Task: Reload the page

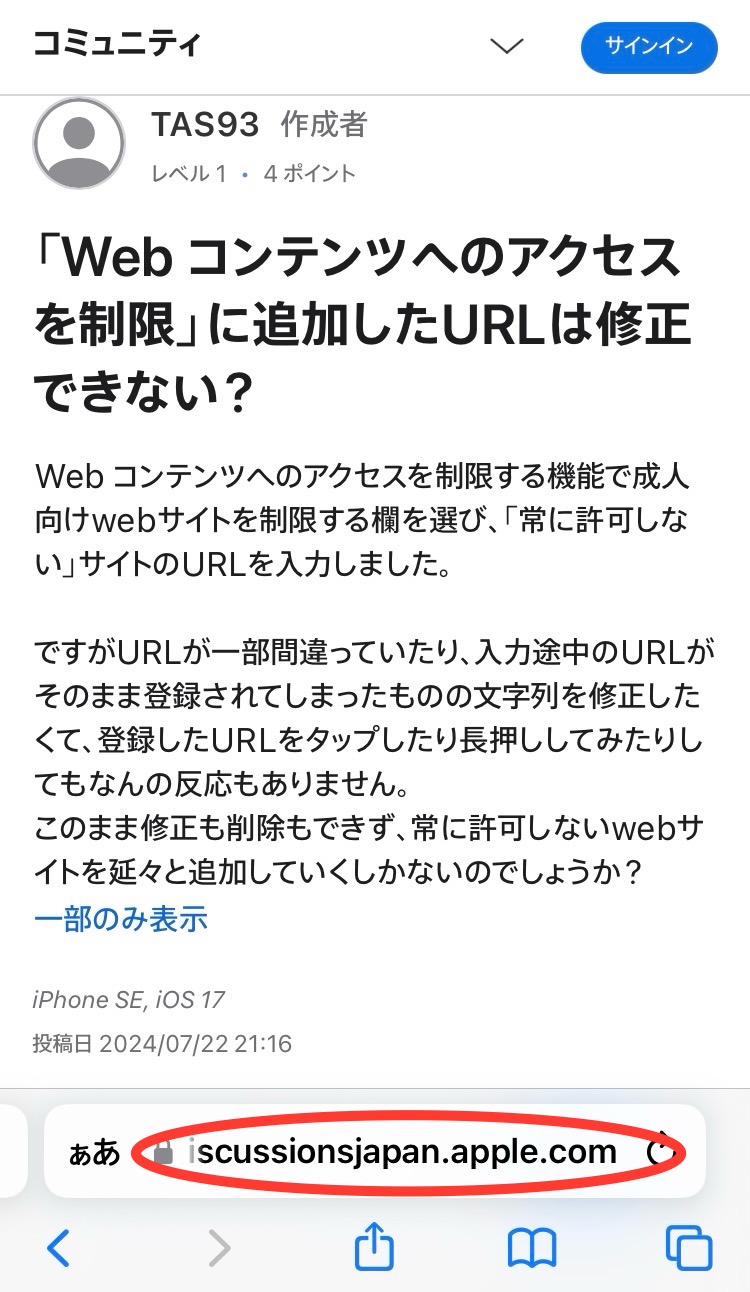Action: [661, 1151]
